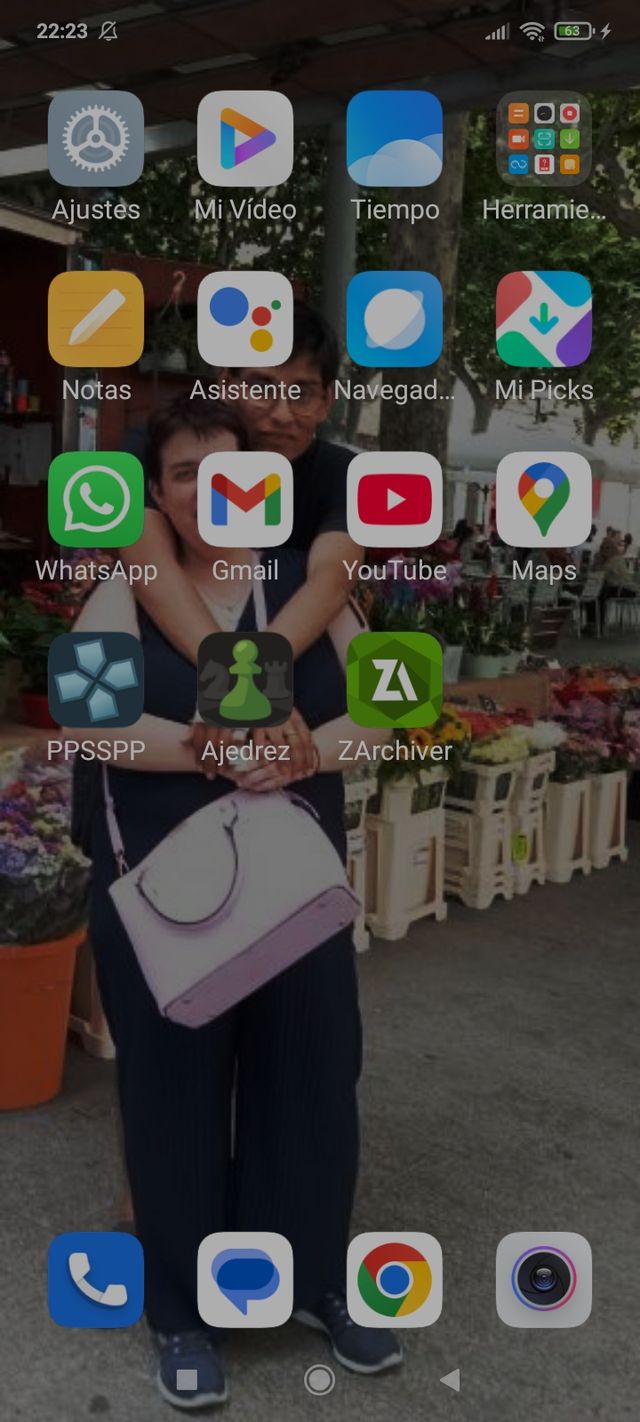The image size is (640, 1422).
Task: Open the Notas app
Action: tap(96, 319)
